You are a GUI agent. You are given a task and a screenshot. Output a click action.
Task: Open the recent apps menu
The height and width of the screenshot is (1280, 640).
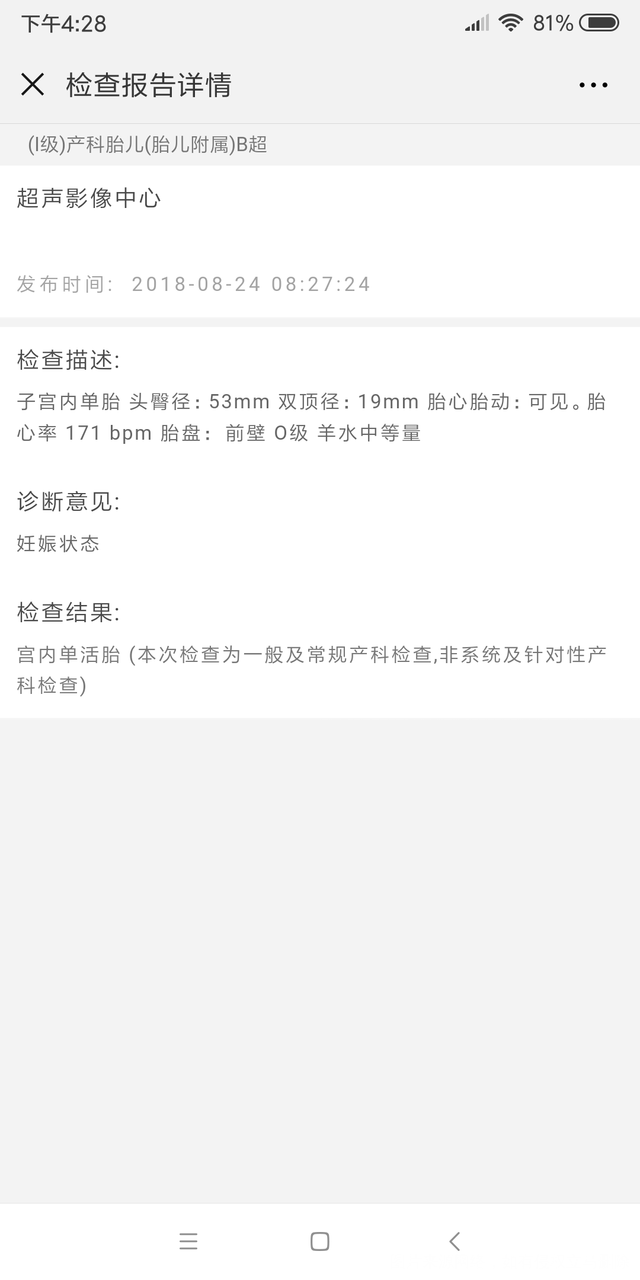pos(188,1241)
